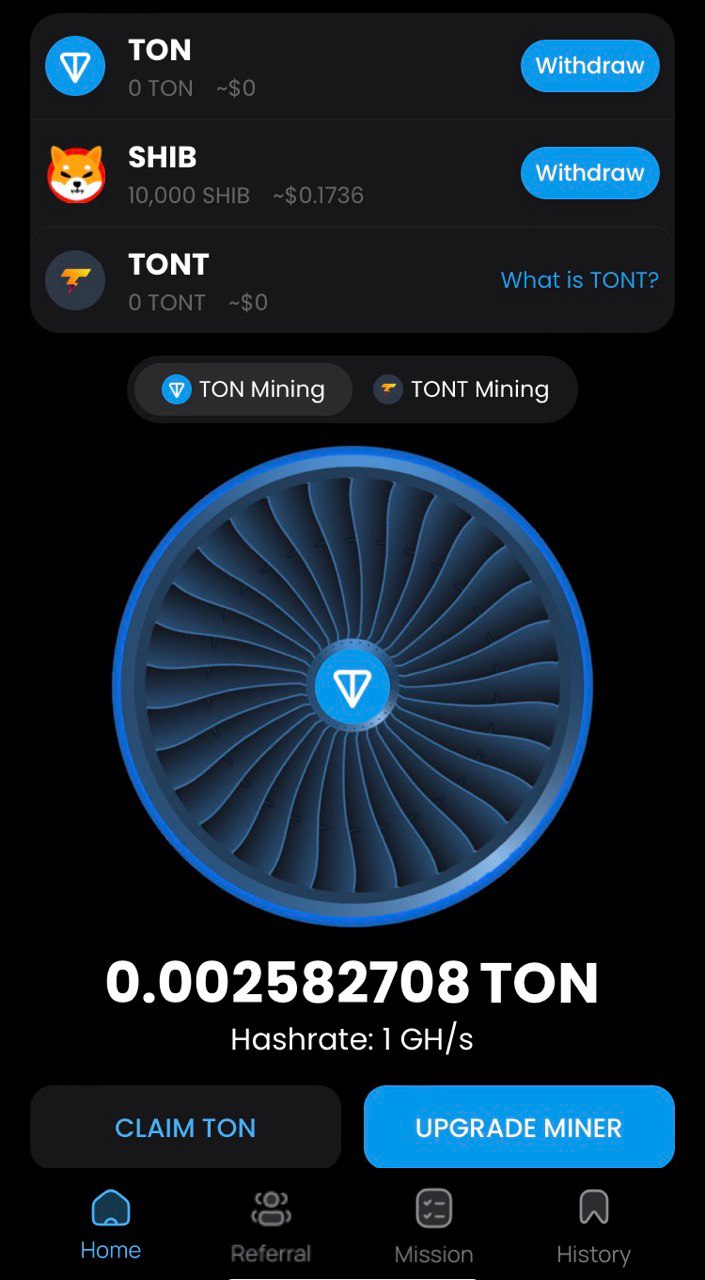Tap UPGRADE MINER
This screenshot has height=1280, width=705.
(x=518, y=1127)
